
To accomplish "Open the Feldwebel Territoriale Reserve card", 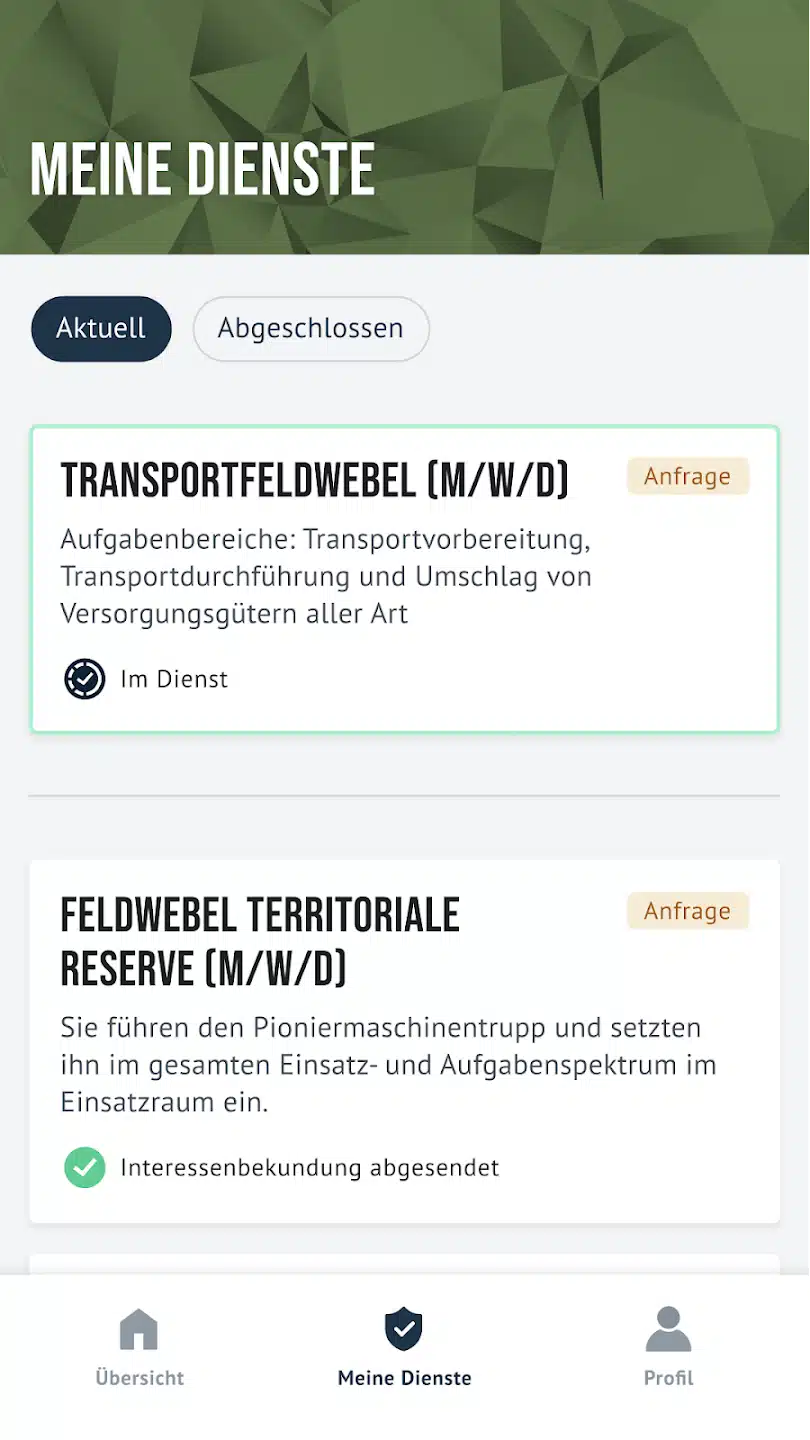I will [404, 1040].
